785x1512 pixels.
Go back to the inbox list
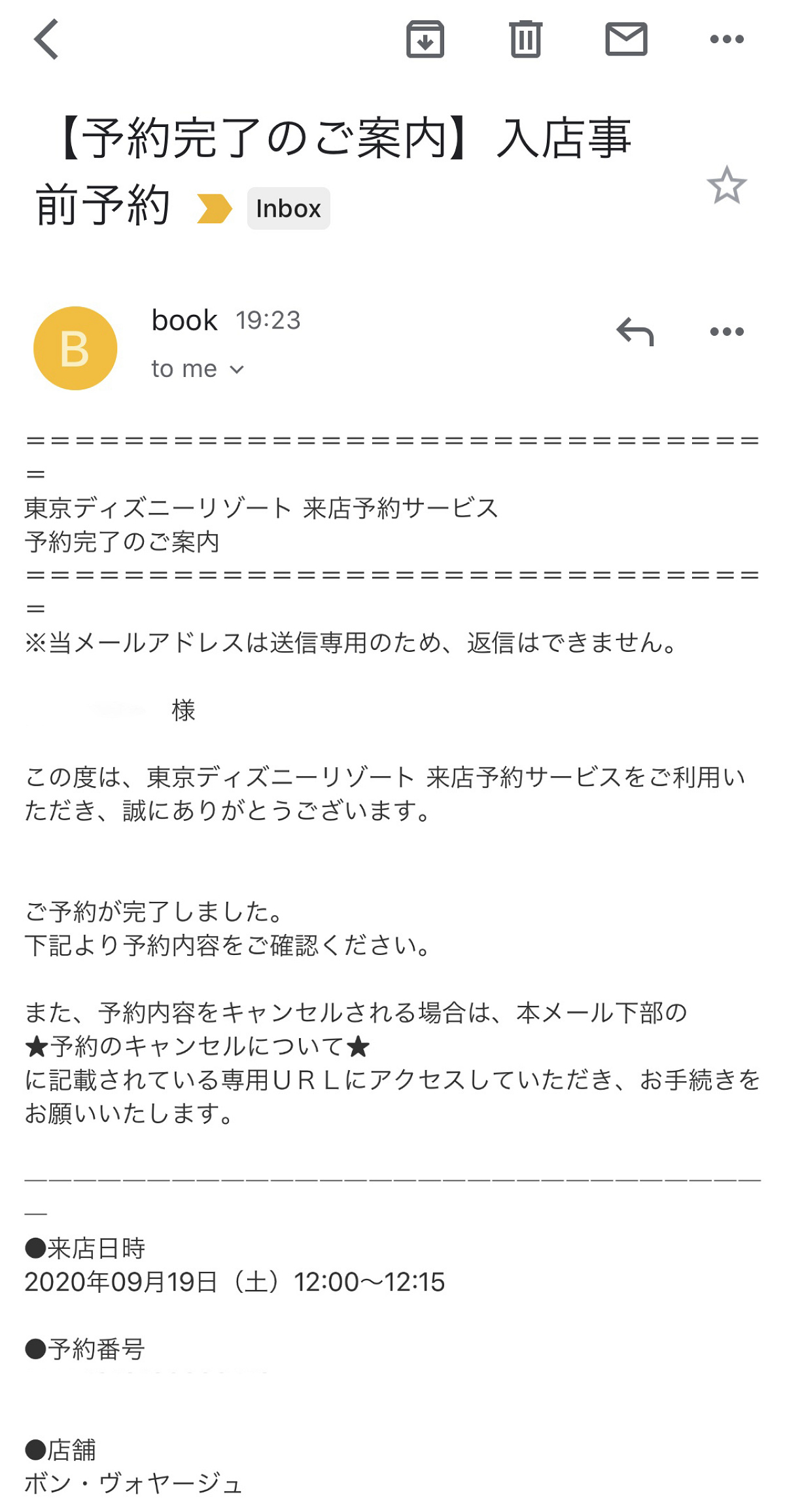tap(47, 39)
